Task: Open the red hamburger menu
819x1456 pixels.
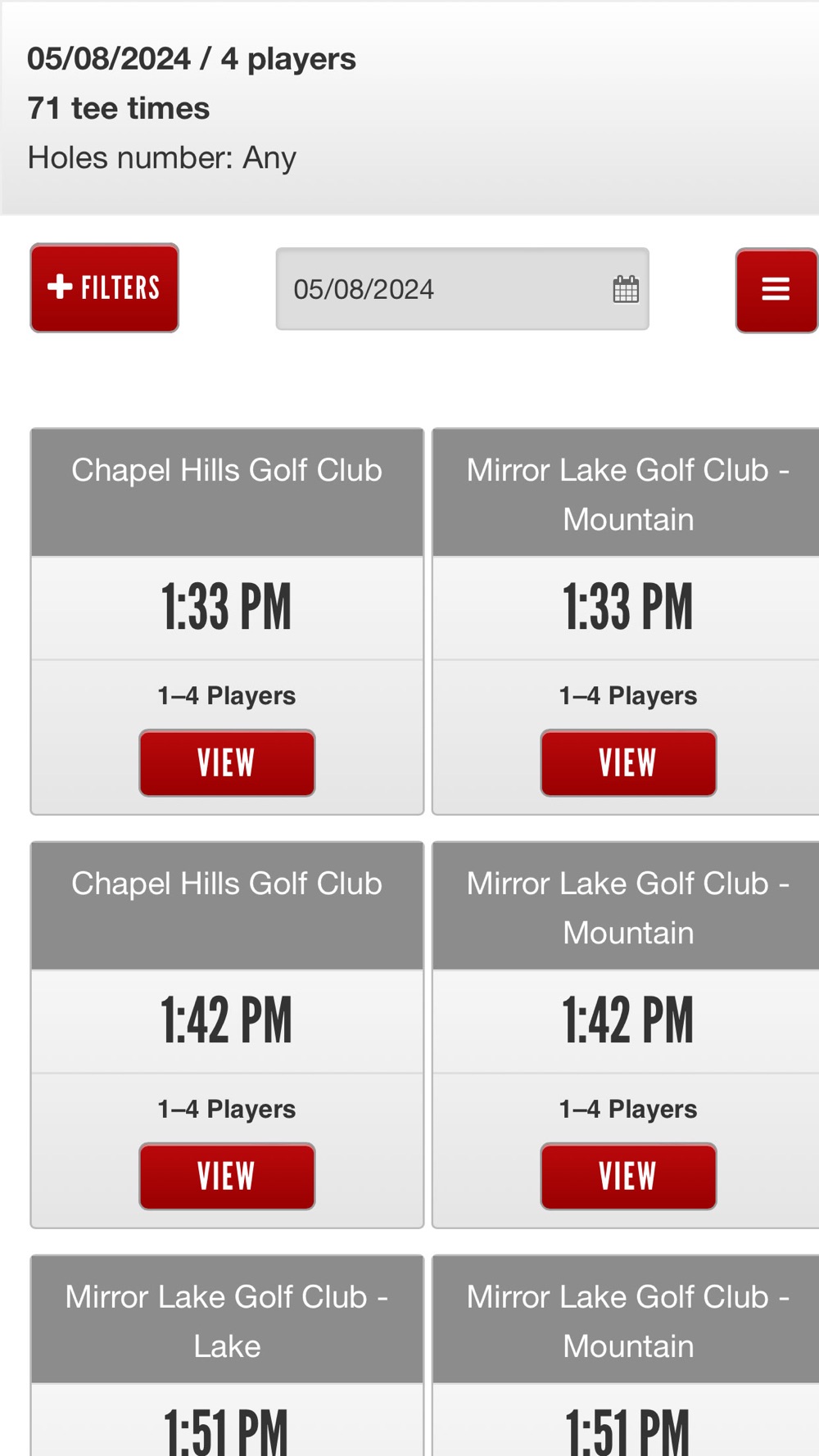Action: point(775,290)
